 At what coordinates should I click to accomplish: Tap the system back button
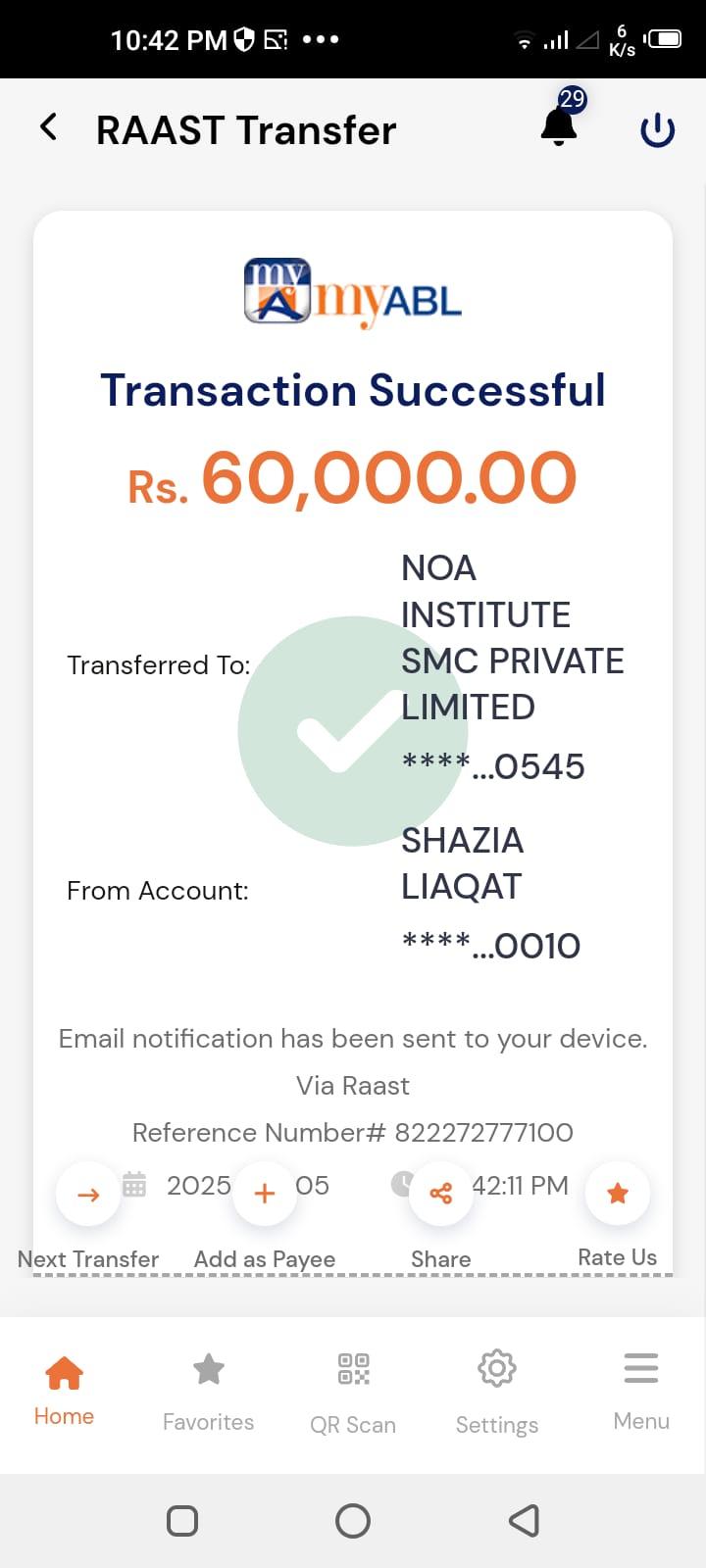[x=524, y=1521]
